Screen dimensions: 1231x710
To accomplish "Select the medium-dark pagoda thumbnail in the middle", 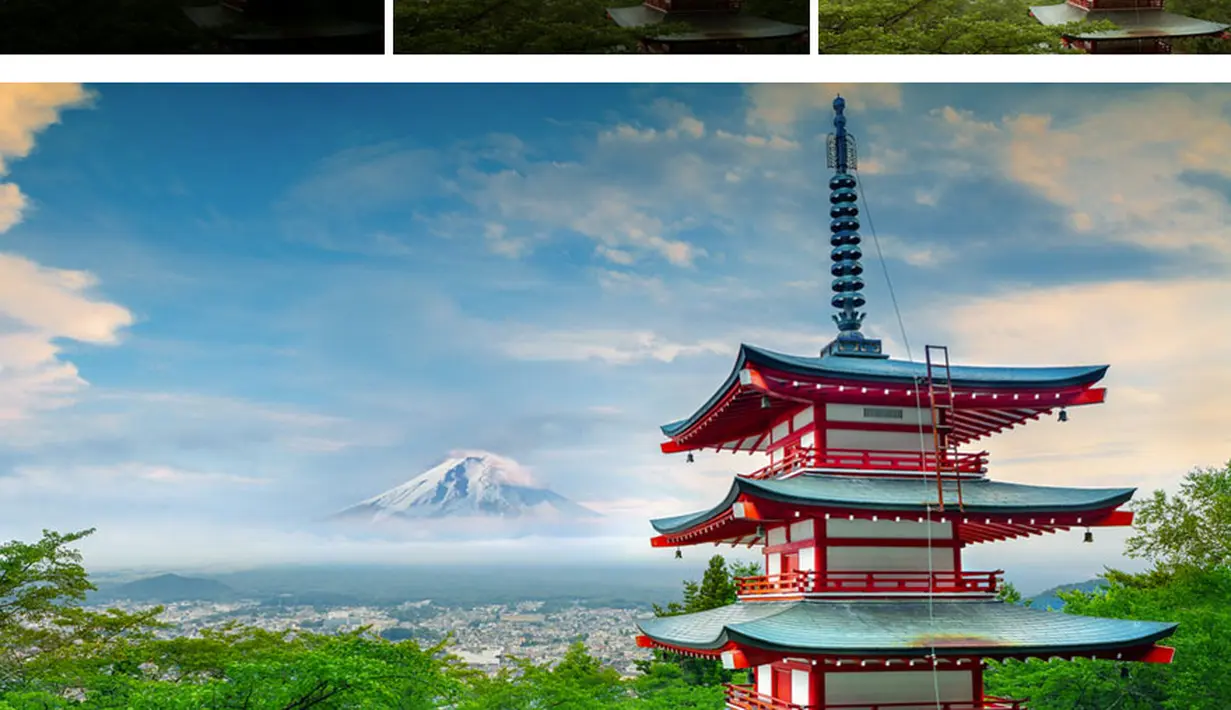I will [601, 26].
